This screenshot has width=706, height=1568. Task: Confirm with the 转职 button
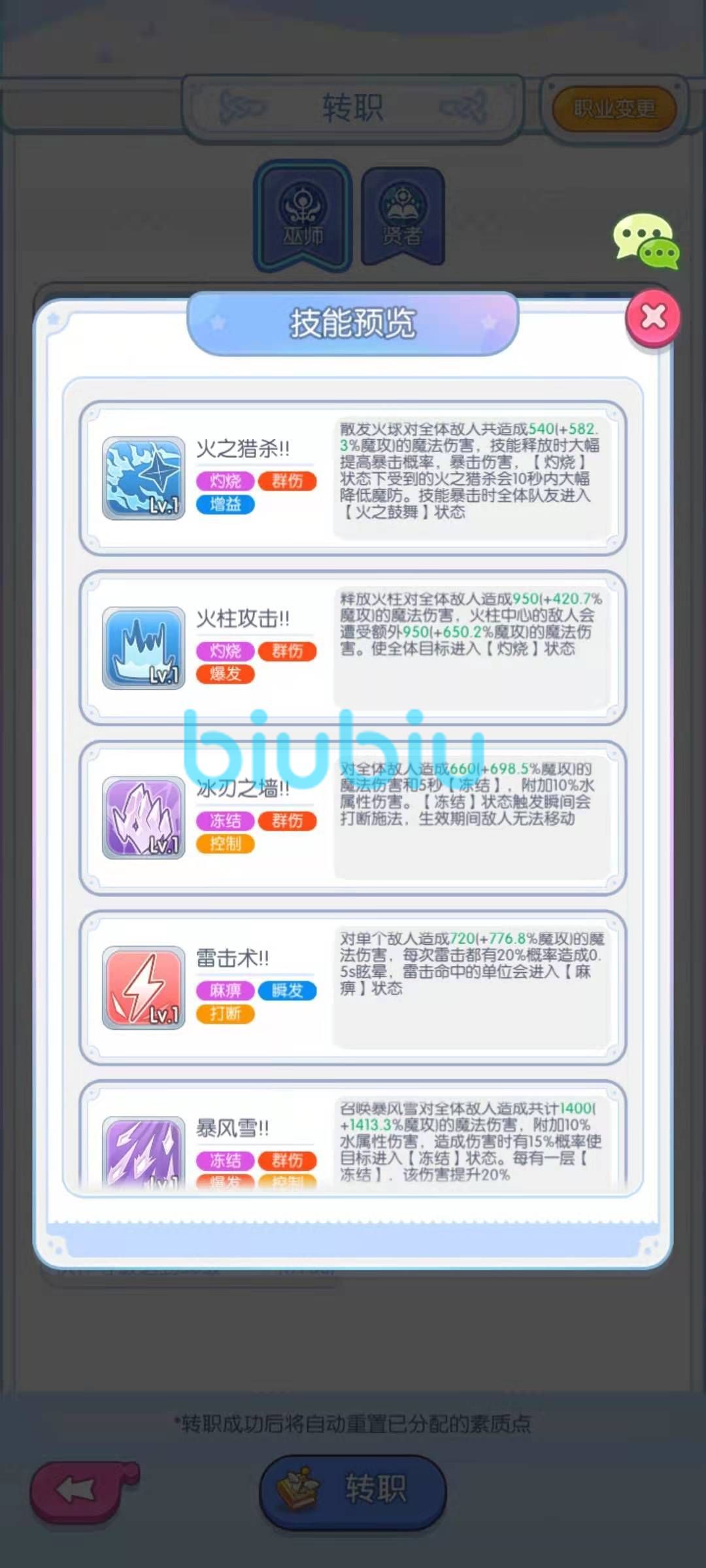353,1491
